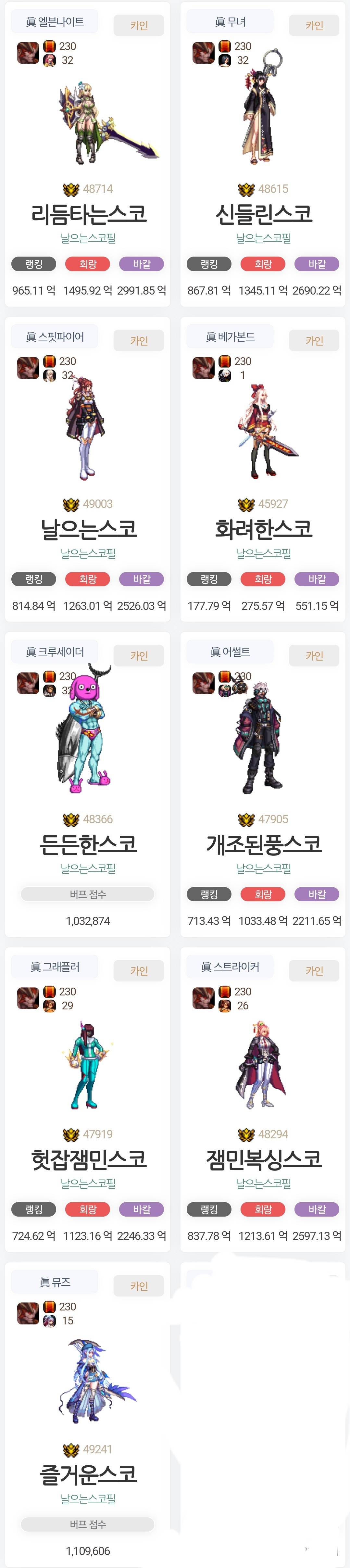Open the 잼민복싱스코 striker card
Viewport: 350px width, 1568px height.
264,1159
